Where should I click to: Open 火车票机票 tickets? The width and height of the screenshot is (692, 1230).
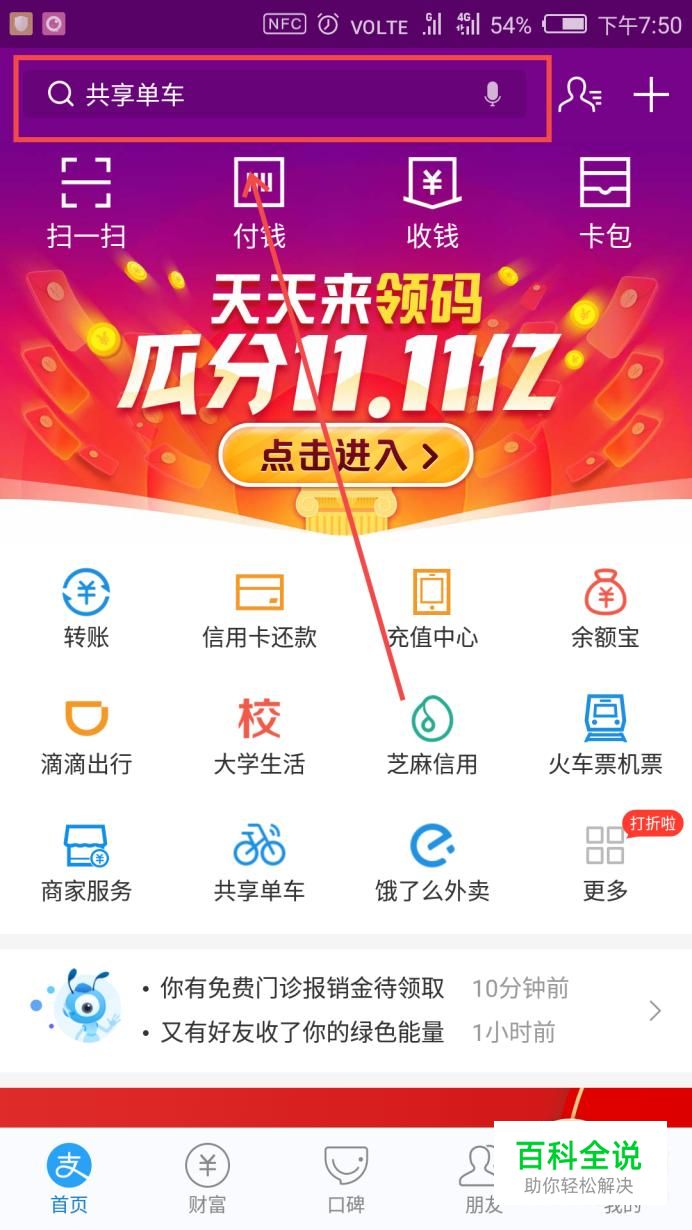pos(605,736)
